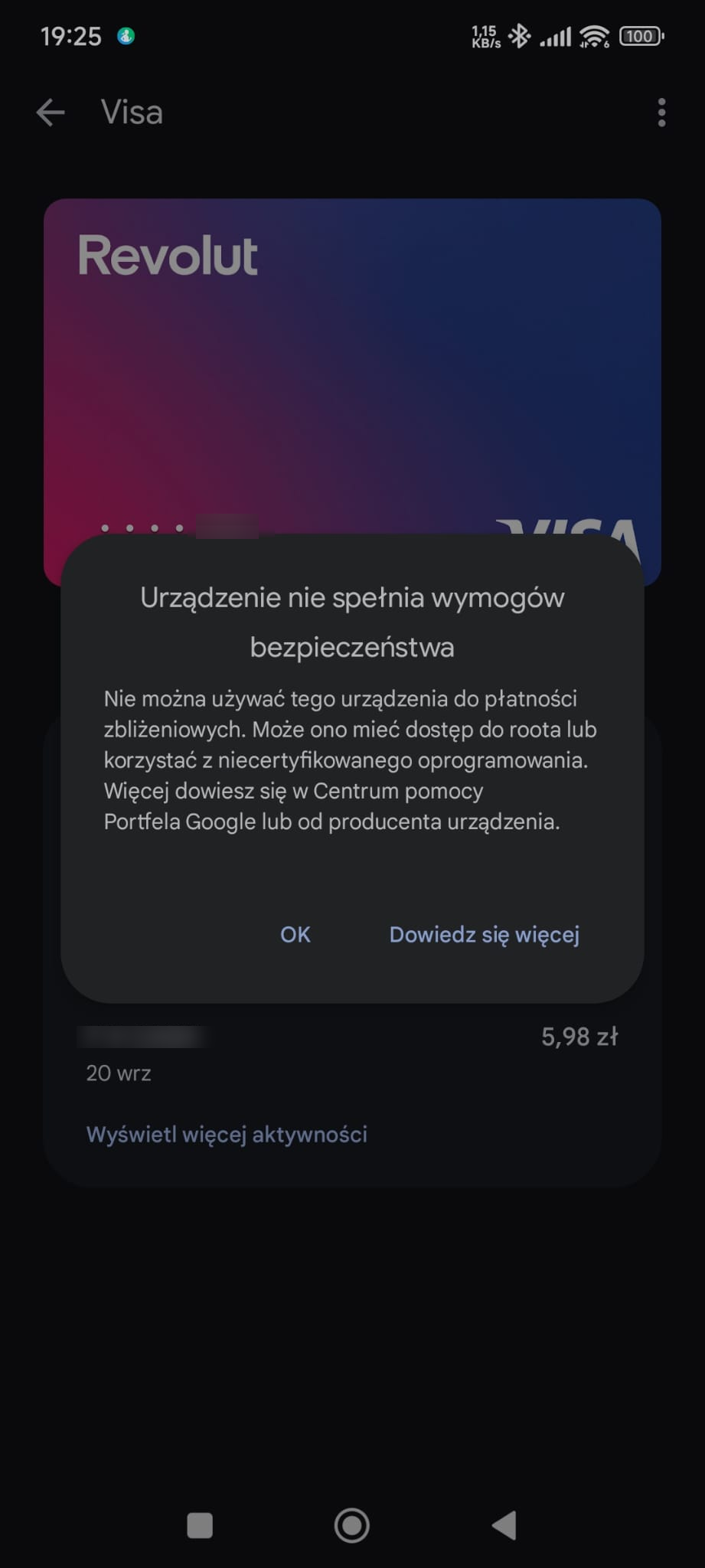705x1568 pixels.
Task: Open "Wyświetl więcej aktywności" link
Action: [x=227, y=1134]
